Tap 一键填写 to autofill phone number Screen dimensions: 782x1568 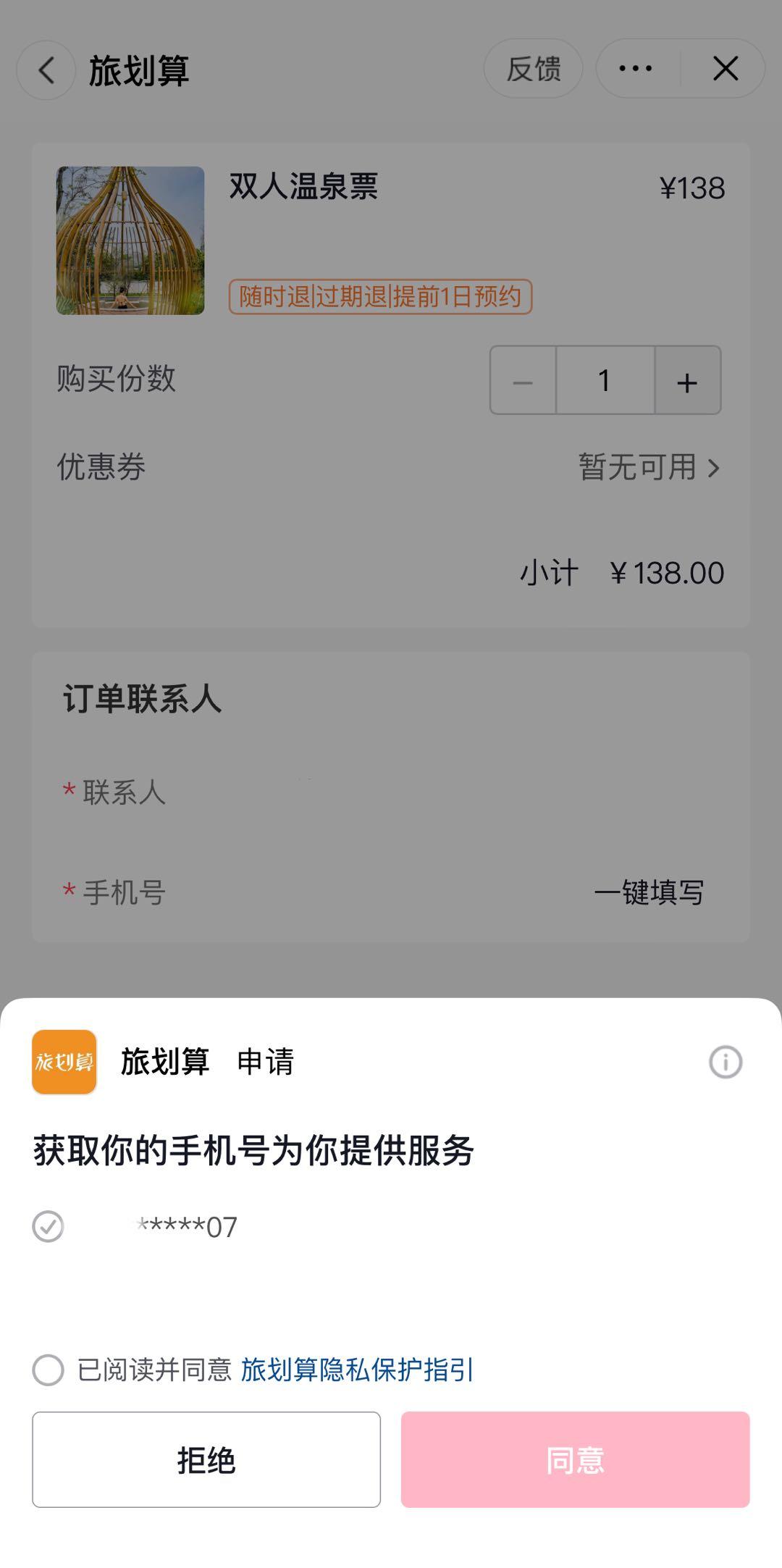(x=649, y=892)
